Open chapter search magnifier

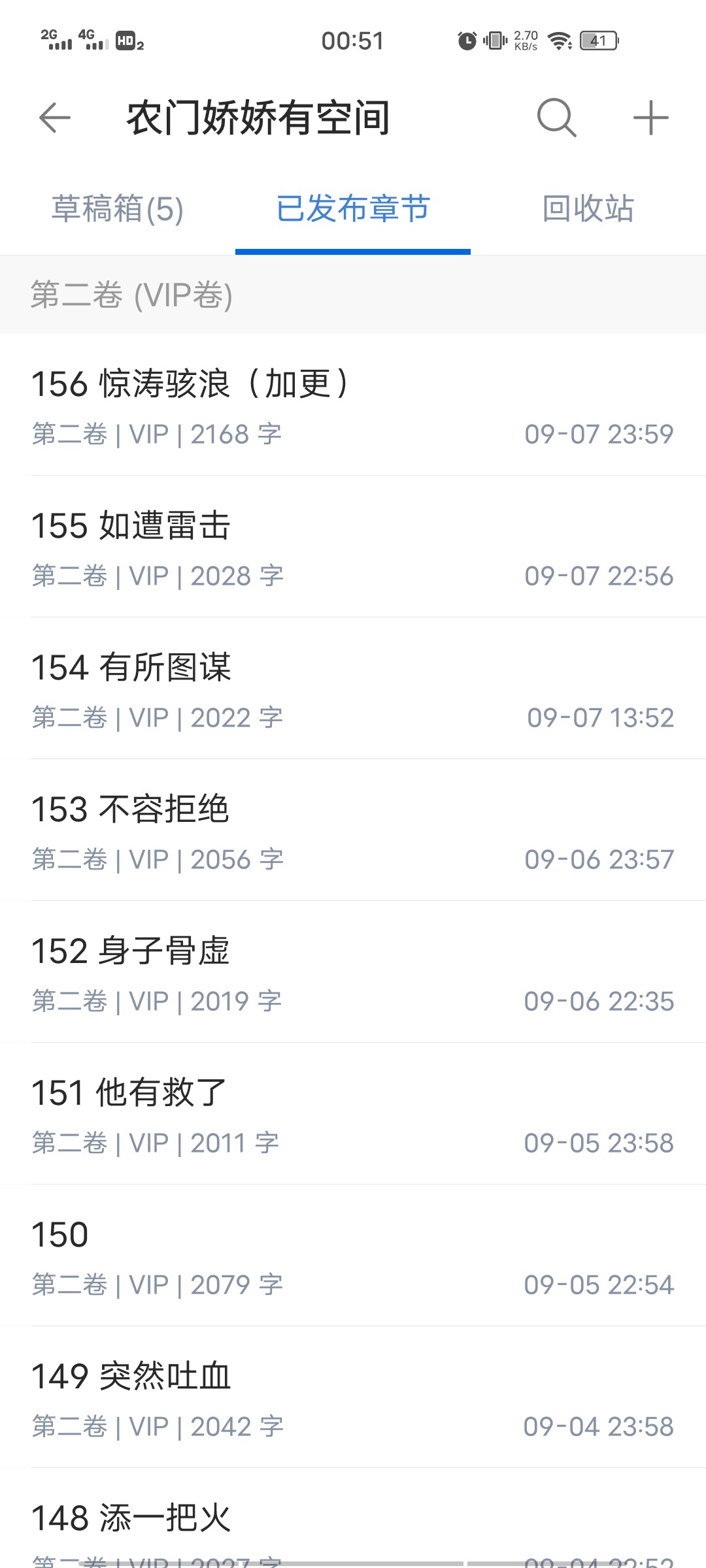(x=556, y=118)
